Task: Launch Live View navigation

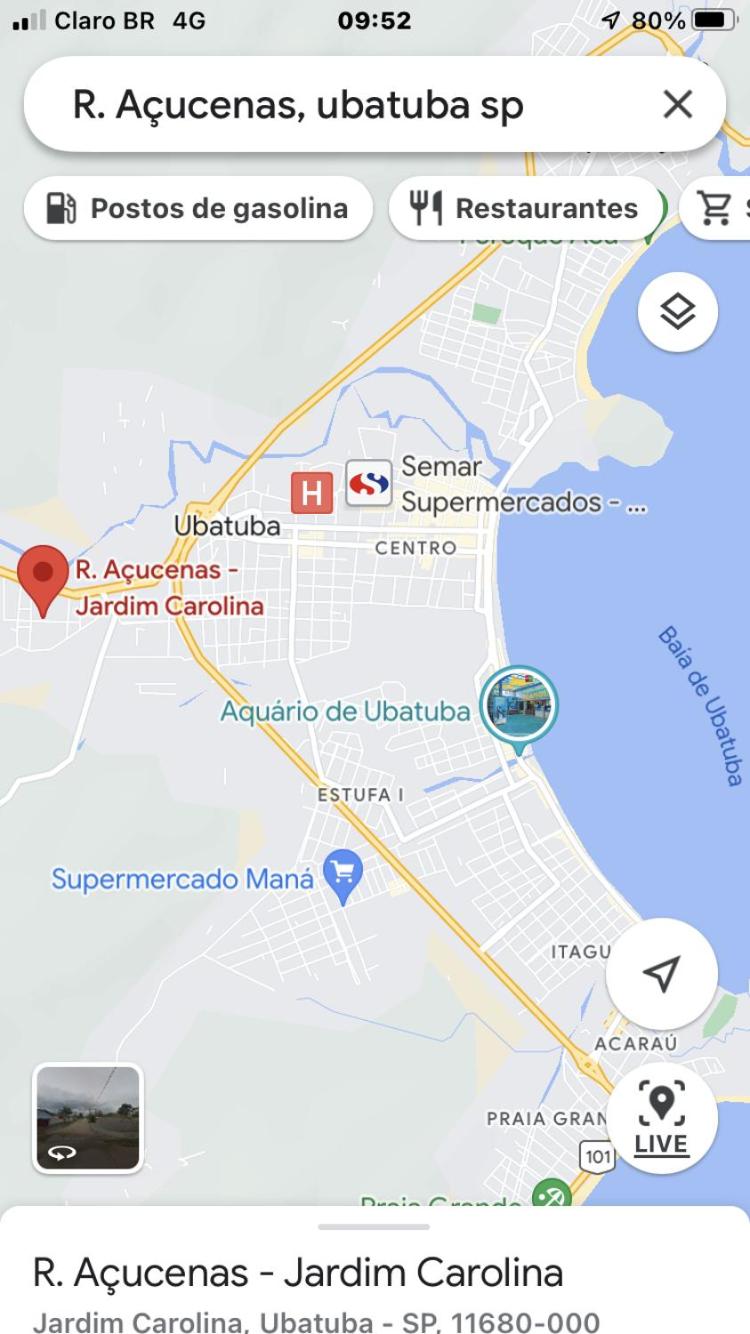Action: tap(661, 1116)
